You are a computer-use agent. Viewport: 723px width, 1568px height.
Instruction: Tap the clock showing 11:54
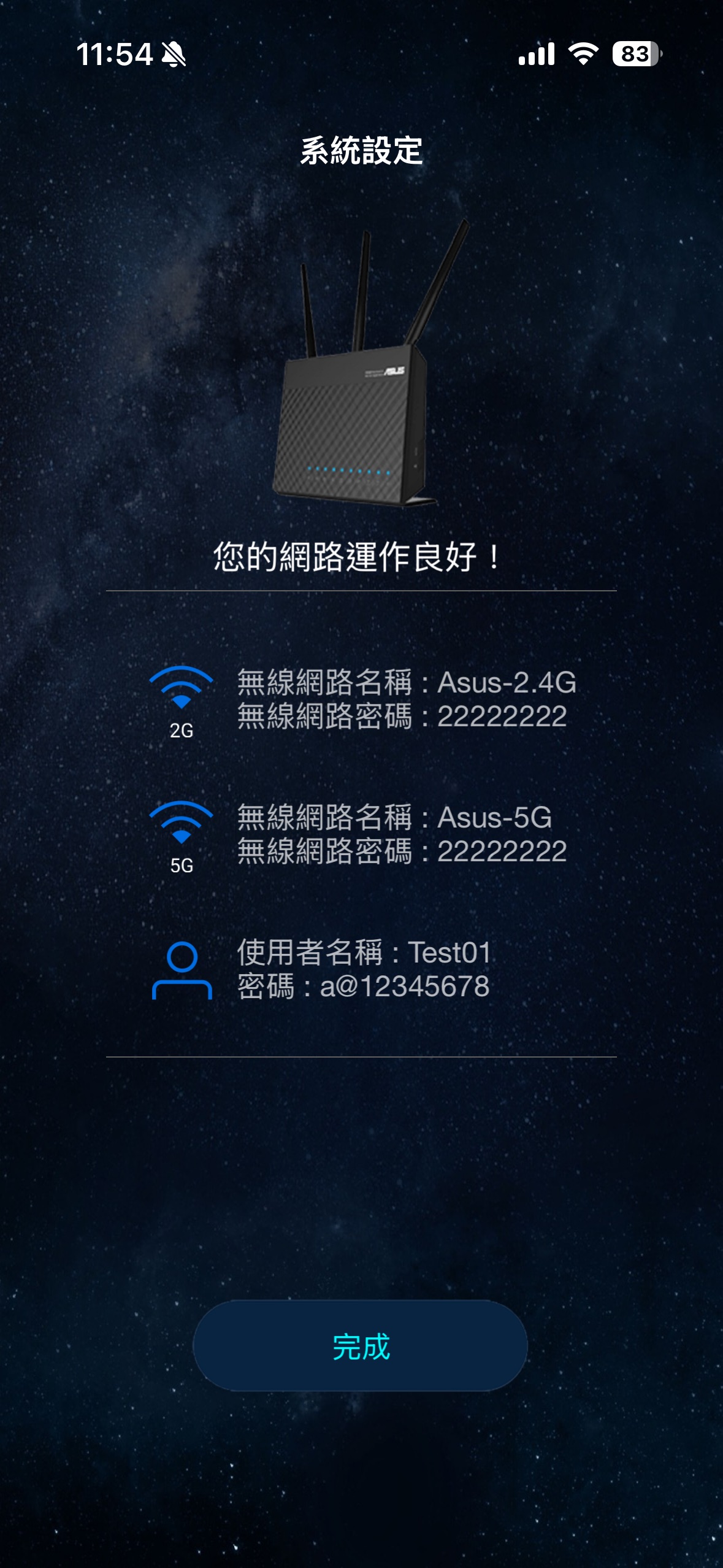pos(113,54)
